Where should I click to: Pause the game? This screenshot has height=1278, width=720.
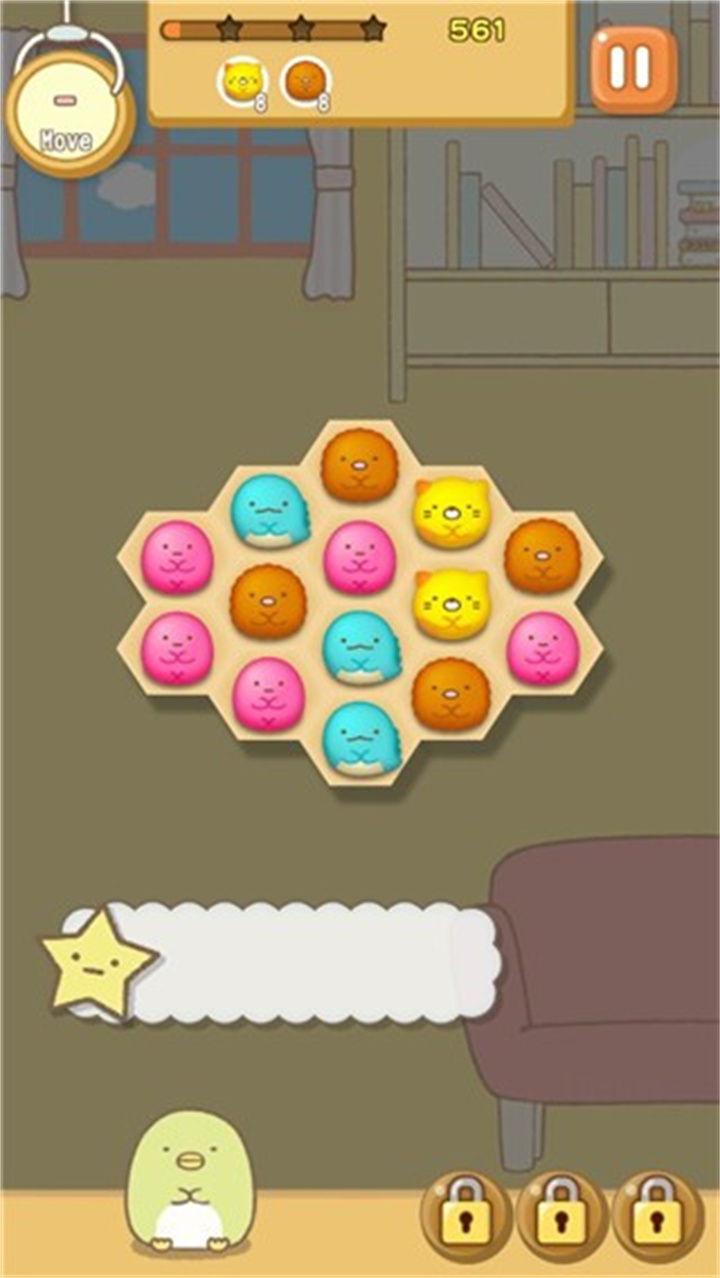[633, 68]
